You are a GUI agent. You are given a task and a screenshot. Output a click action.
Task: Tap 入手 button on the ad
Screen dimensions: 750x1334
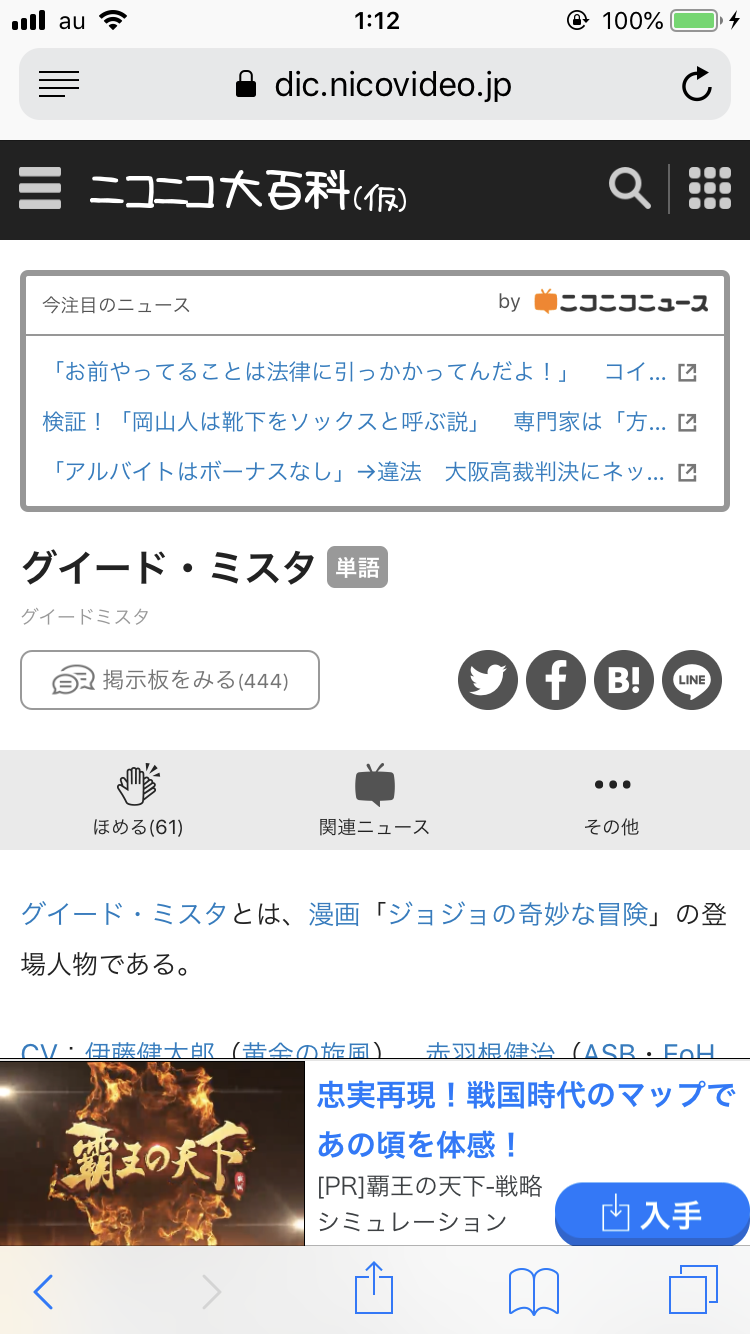[x=652, y=1215]
